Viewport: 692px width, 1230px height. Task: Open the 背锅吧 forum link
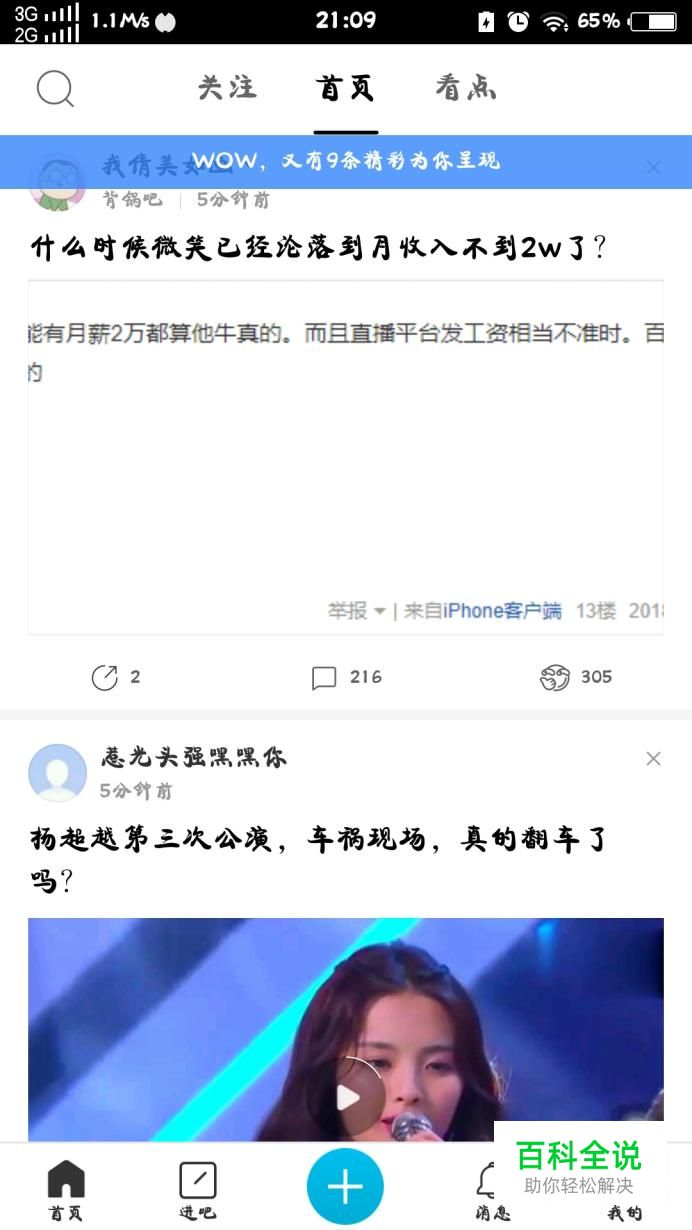coord(131,200)
